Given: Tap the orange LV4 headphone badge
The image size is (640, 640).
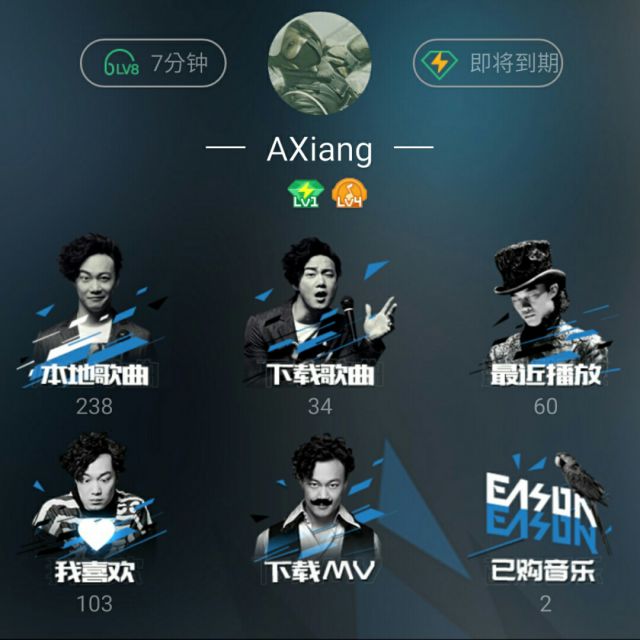Looking at the screenshot, I should pos(347,194).
